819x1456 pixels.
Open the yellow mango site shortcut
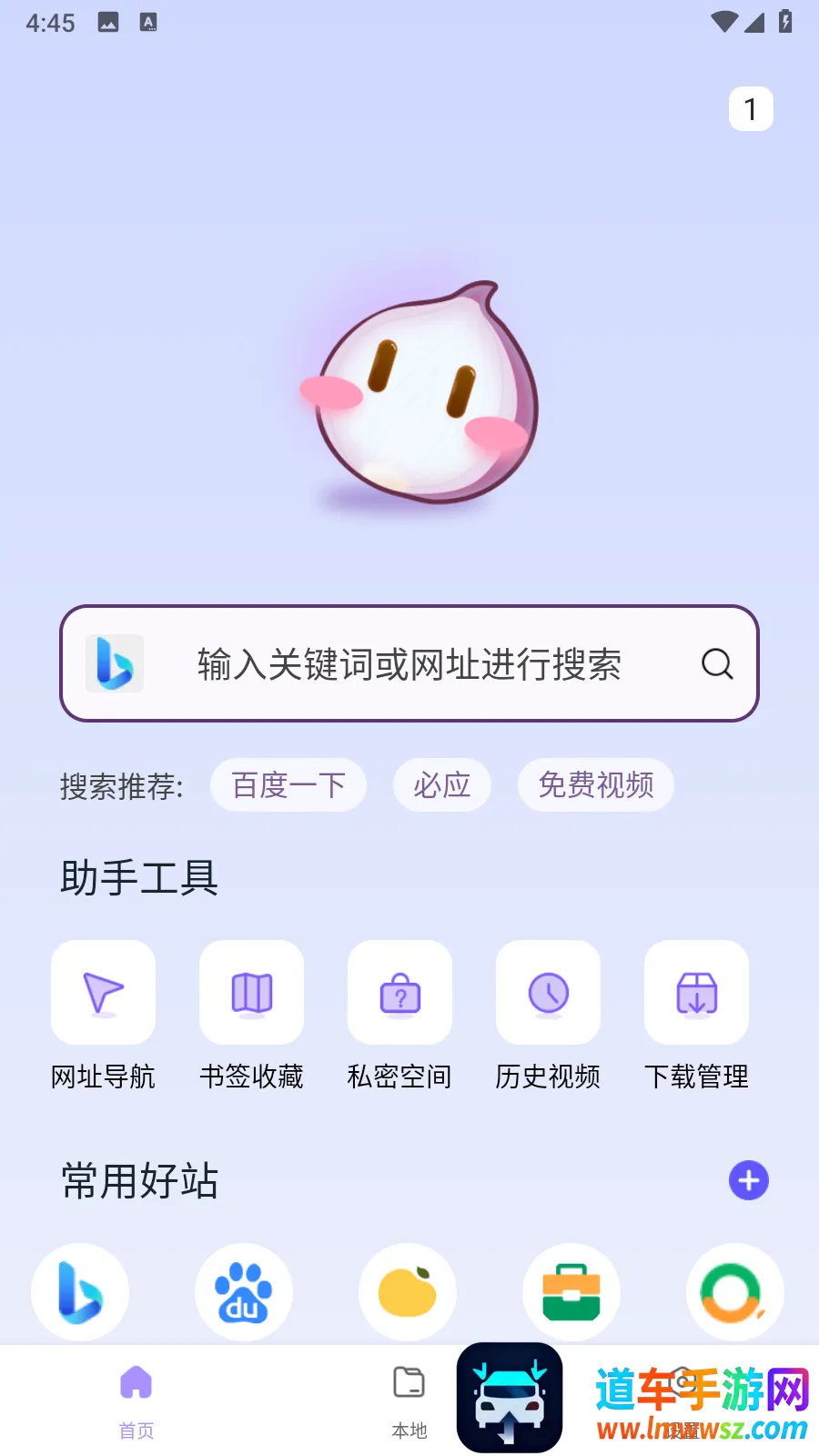click(408, 1292)
